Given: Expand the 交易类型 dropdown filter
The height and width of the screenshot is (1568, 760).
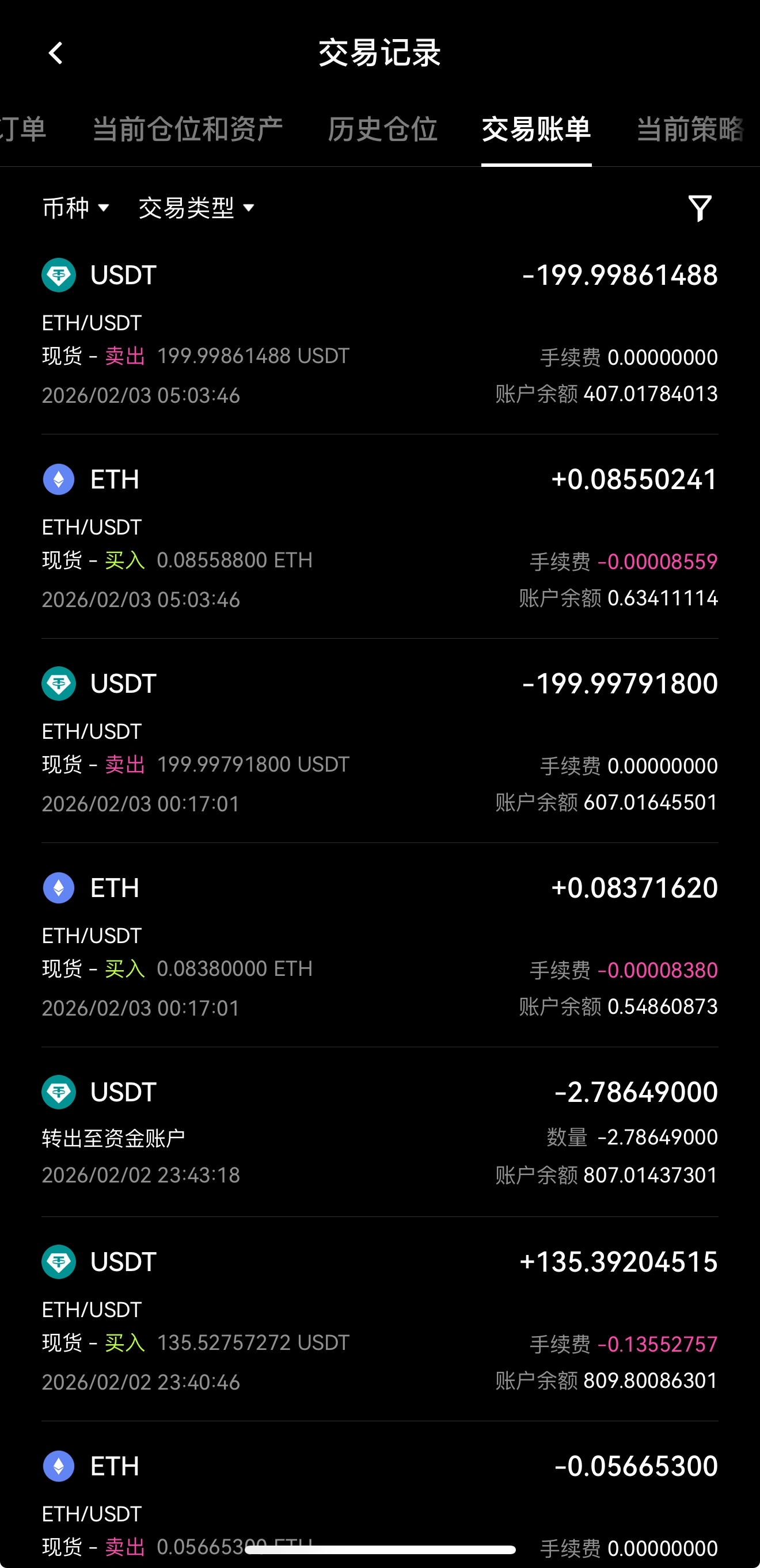Looking at the screenshot, I should pyautogui.click(x=196, y=208).
